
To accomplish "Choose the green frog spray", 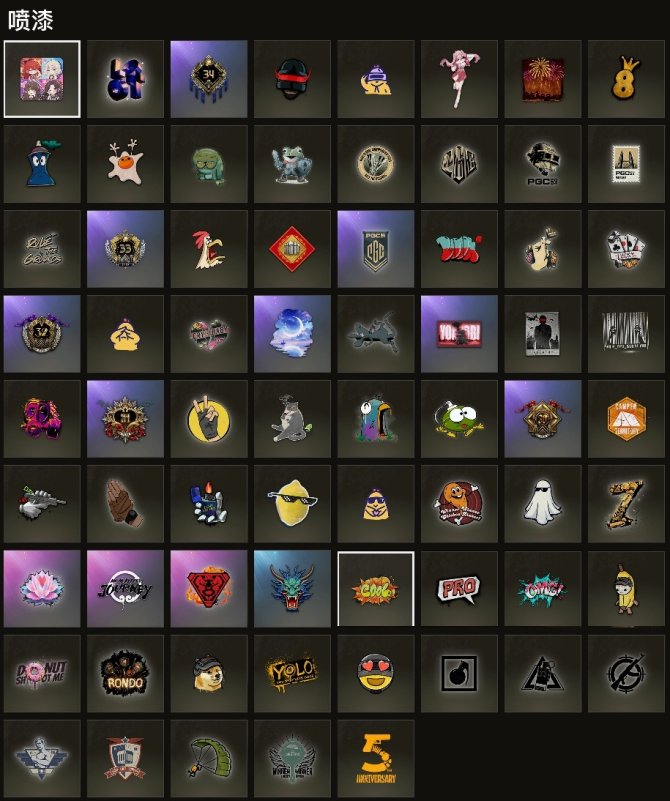I will [x=459, y=419].
